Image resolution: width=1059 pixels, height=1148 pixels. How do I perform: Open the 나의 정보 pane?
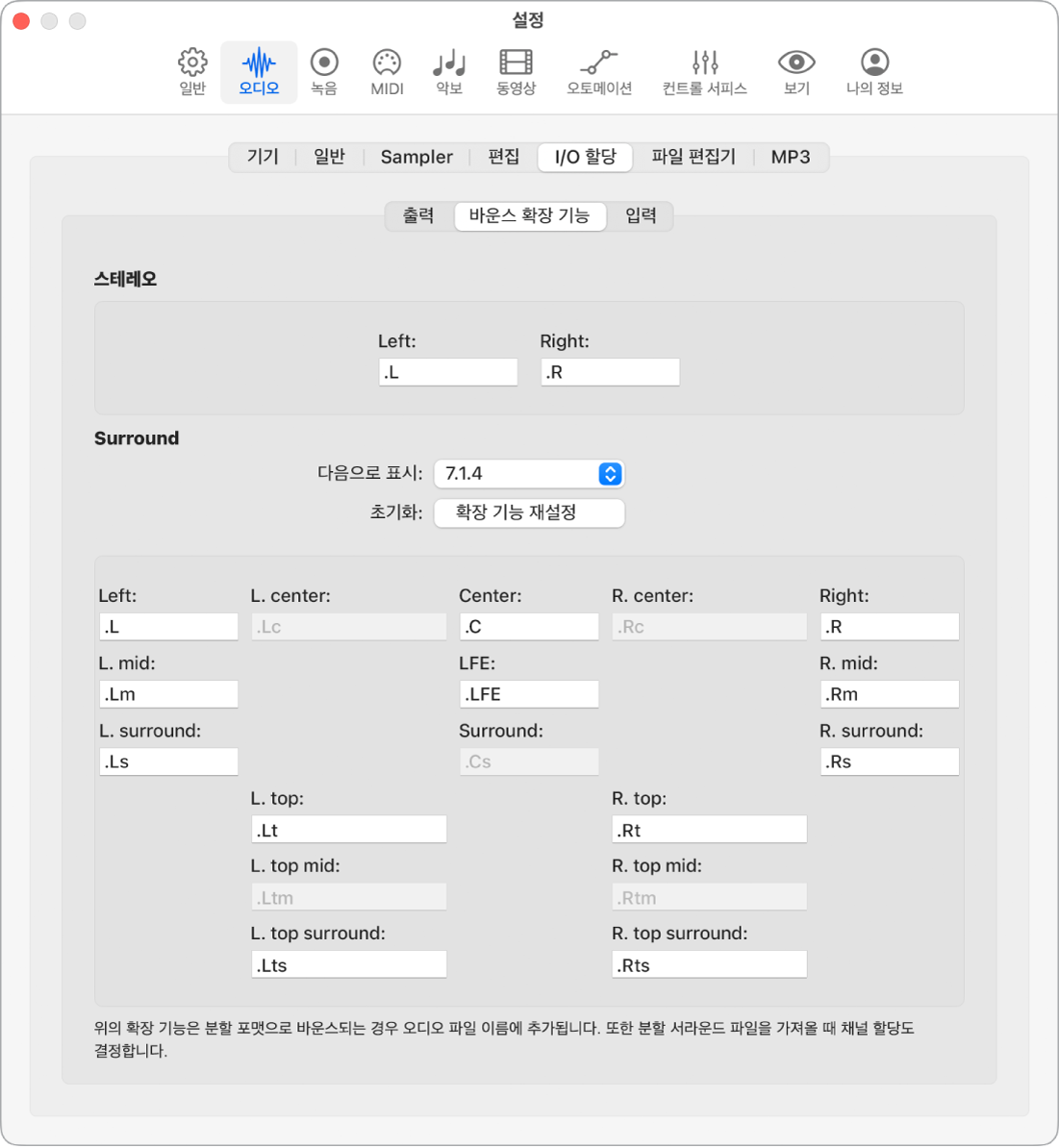pyautogui.click(x=874, y=72)
